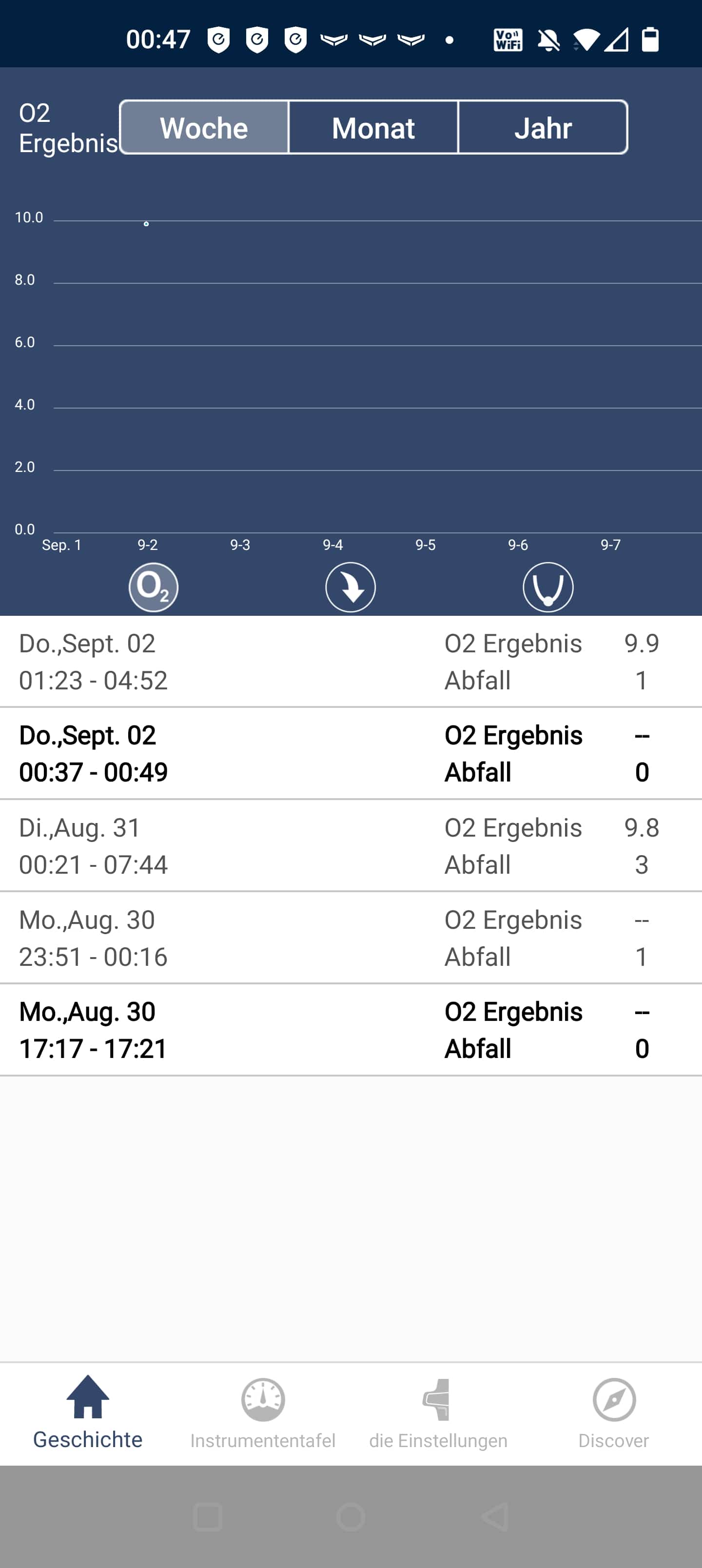The image size is (702, 1568).
Task: Open die Einstellungen tab
Action: pos(438,1413)
